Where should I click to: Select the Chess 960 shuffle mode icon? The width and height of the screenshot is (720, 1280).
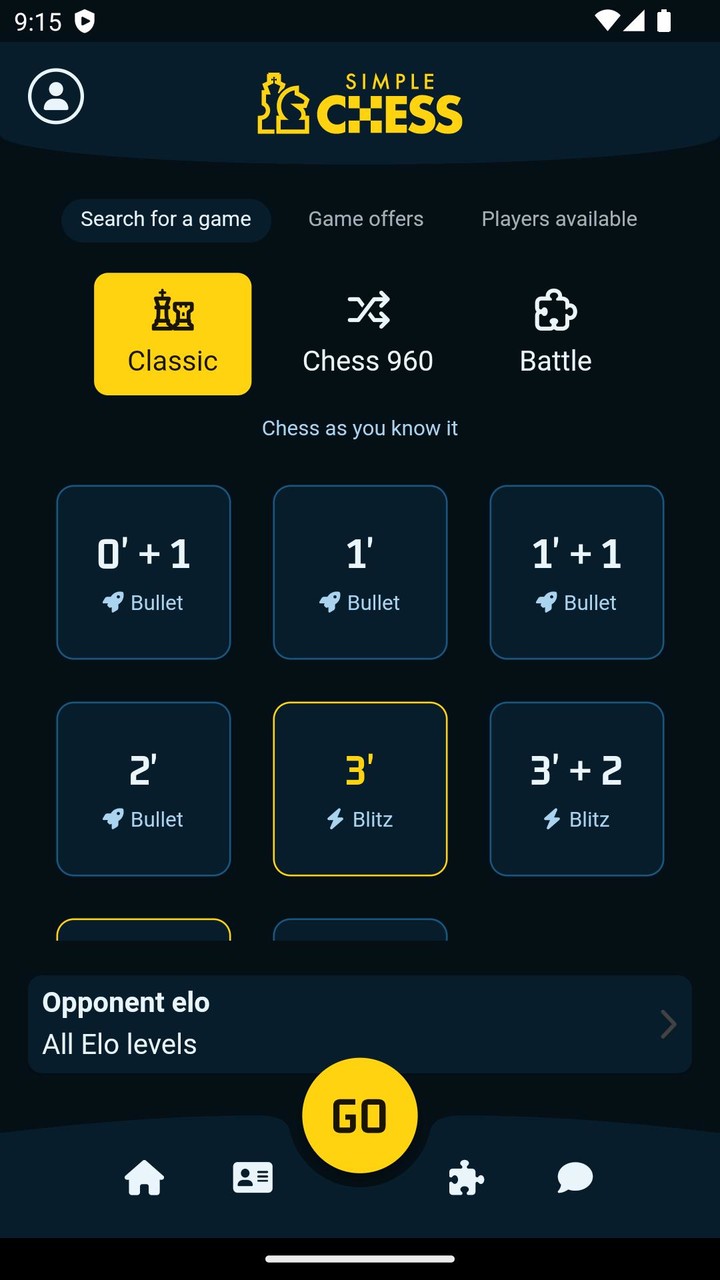(x=368, y=309)
